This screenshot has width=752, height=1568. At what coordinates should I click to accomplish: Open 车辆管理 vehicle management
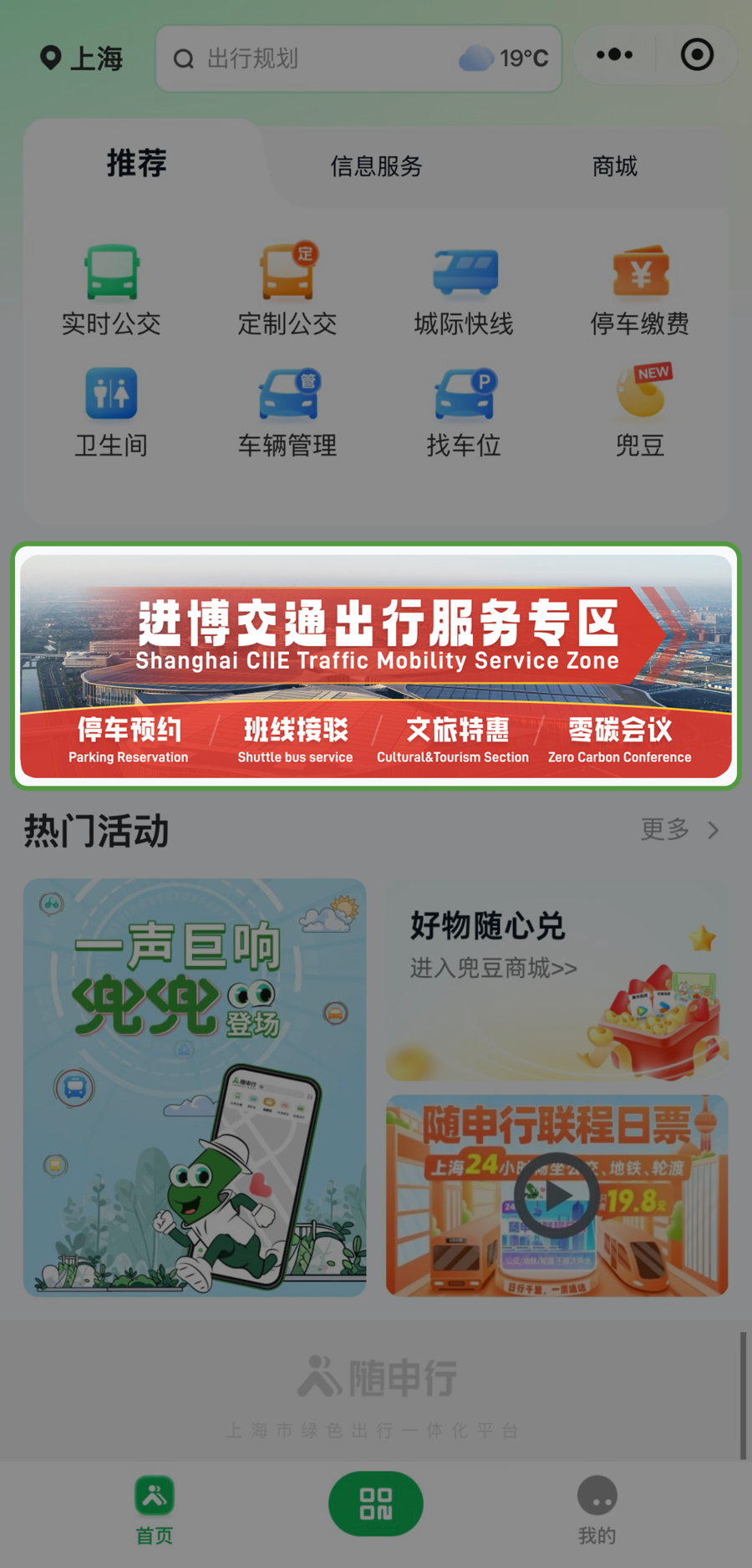(287, 411)
